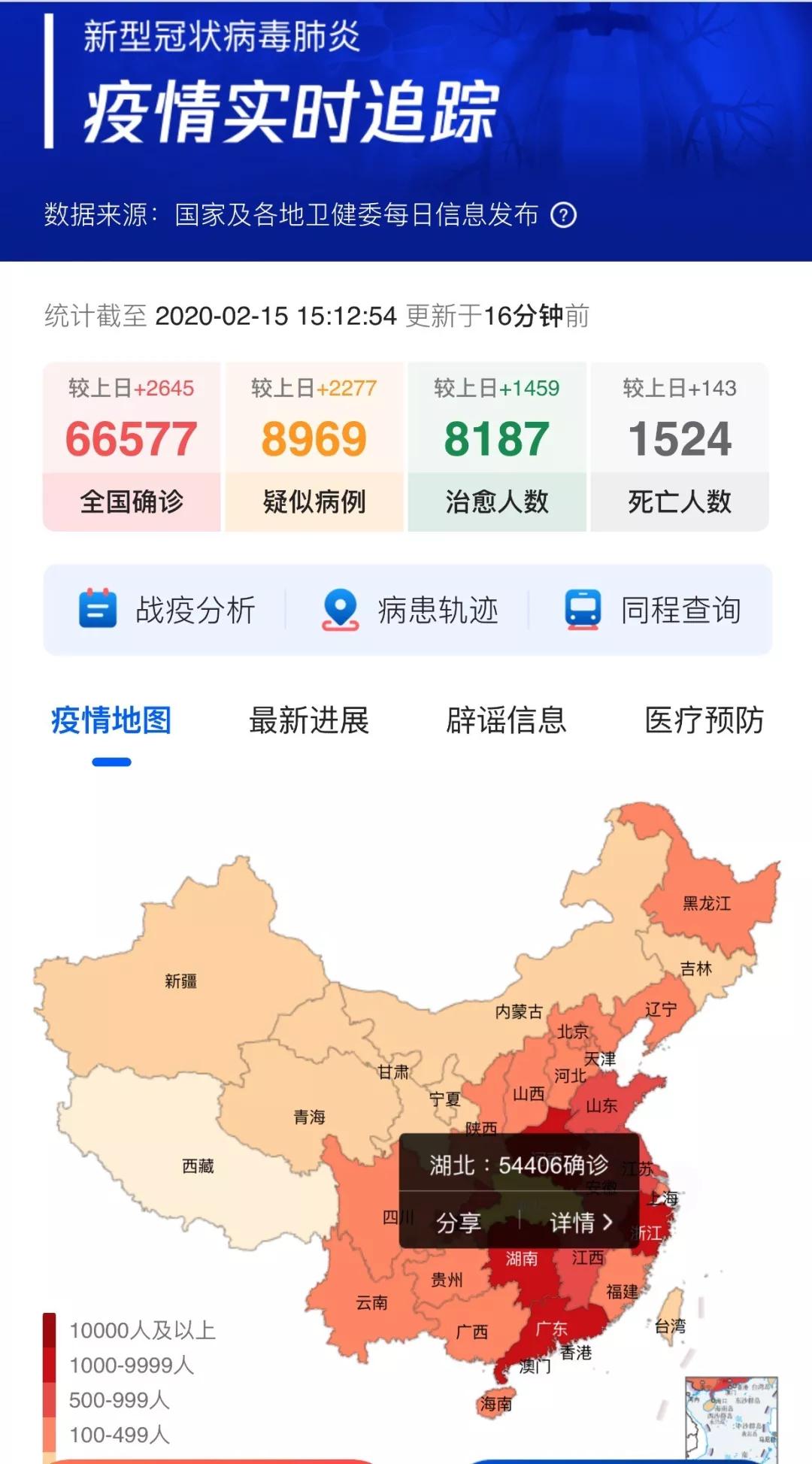Viewport: 812px width, 1464px height.
Task: View 详情 for 湖北
Action: tap(580, 1223)
